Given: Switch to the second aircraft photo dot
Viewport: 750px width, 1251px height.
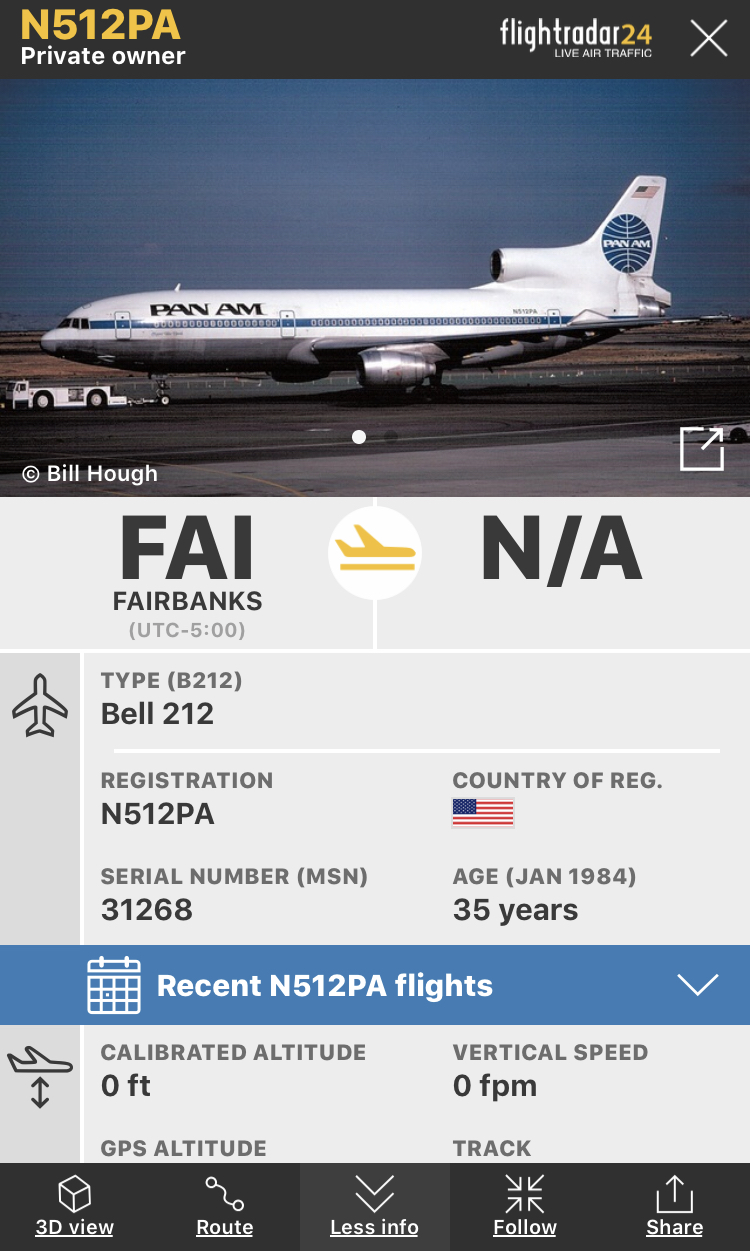Looking at the screenshot, I should (391, 437).
